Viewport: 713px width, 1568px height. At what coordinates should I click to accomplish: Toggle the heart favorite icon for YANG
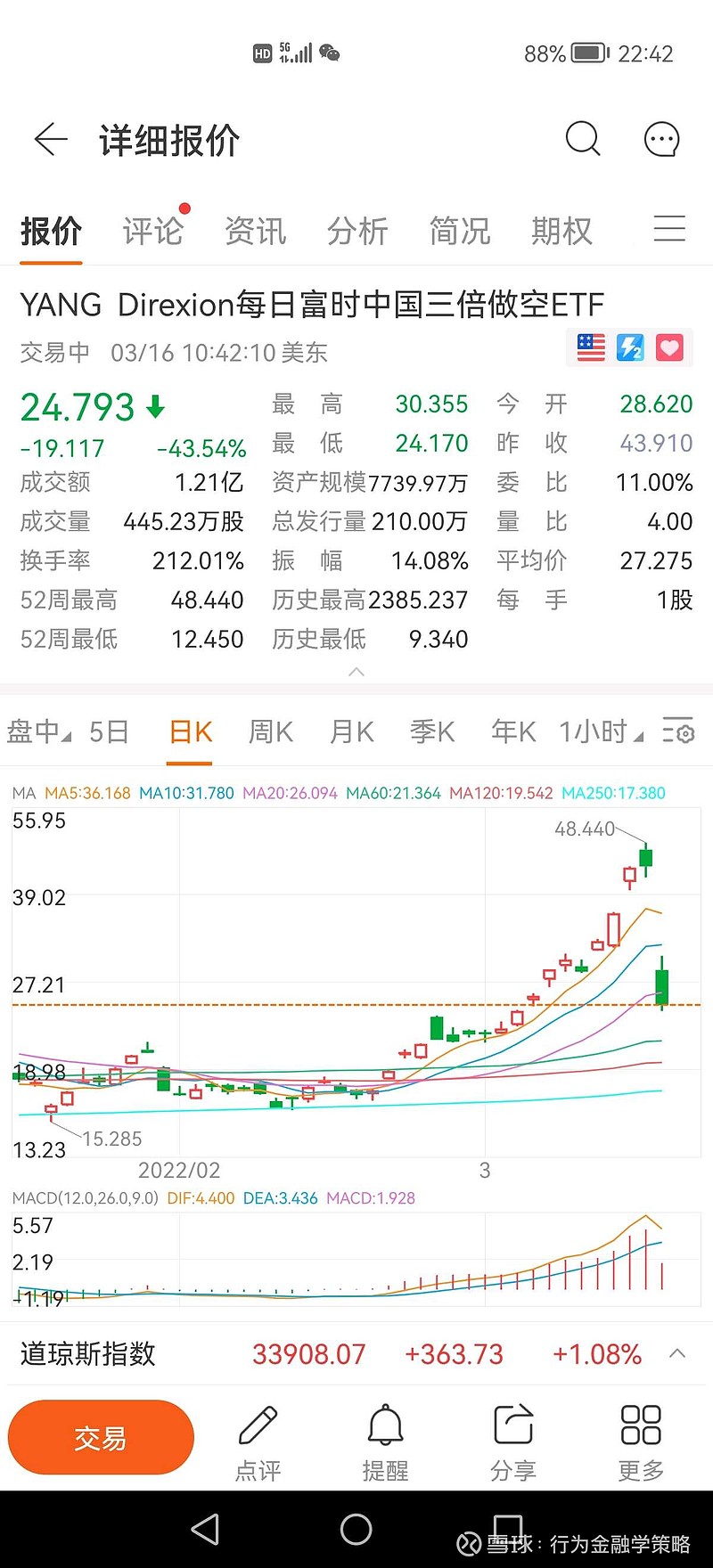click(x=669, y=347)
